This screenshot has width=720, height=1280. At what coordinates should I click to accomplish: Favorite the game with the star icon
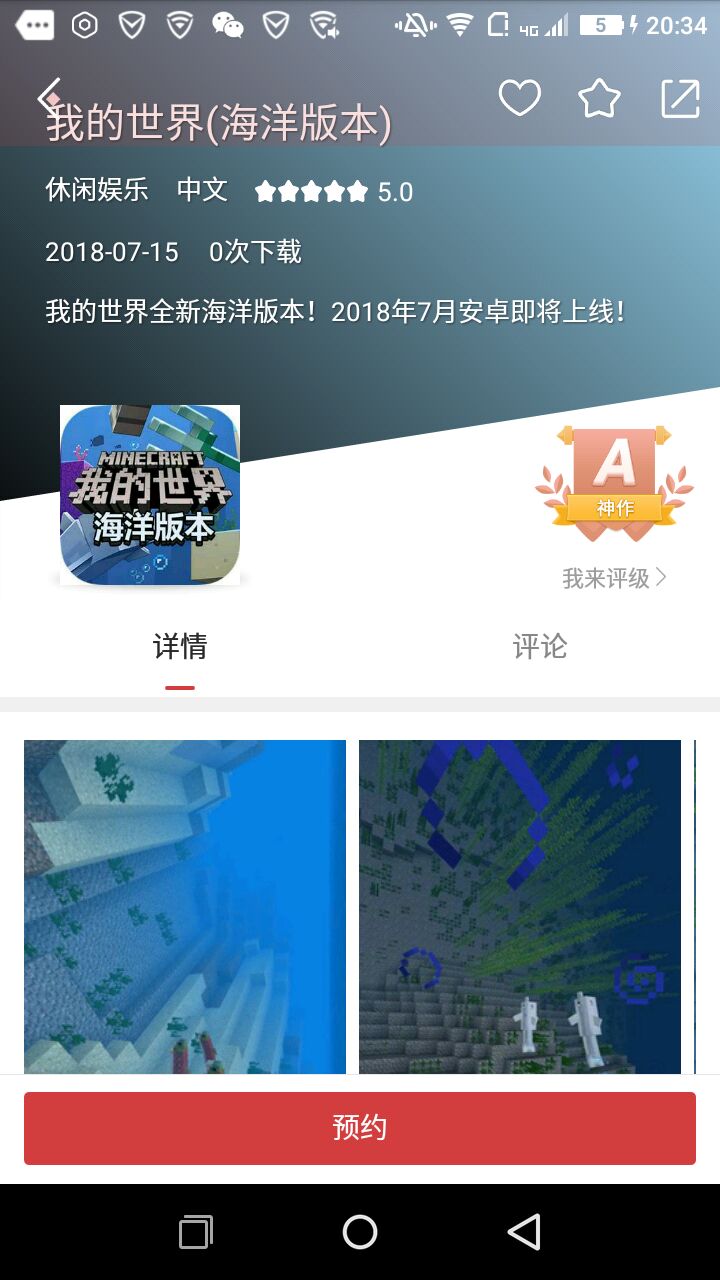[x=599, y=98]
